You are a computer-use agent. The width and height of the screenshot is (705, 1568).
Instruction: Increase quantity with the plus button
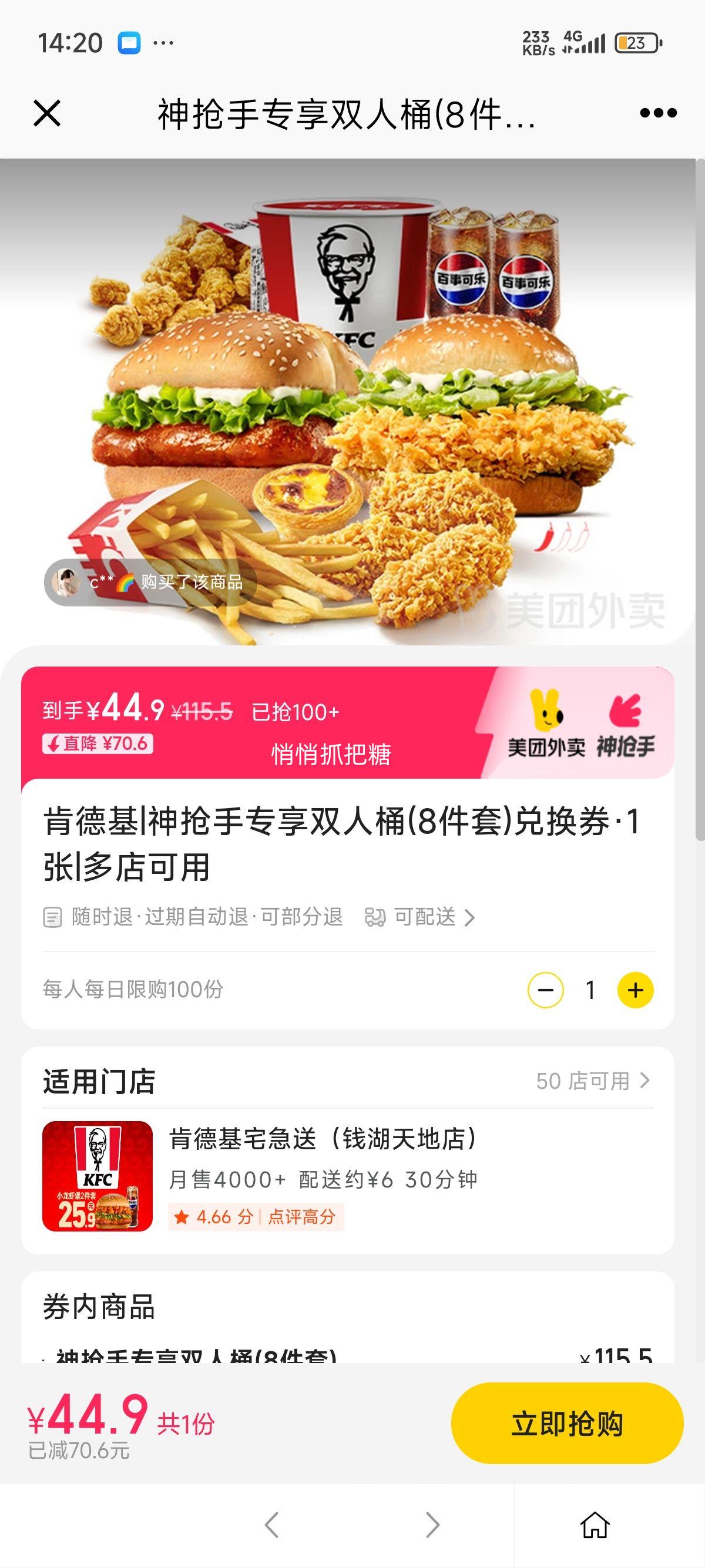pos(636,990)
